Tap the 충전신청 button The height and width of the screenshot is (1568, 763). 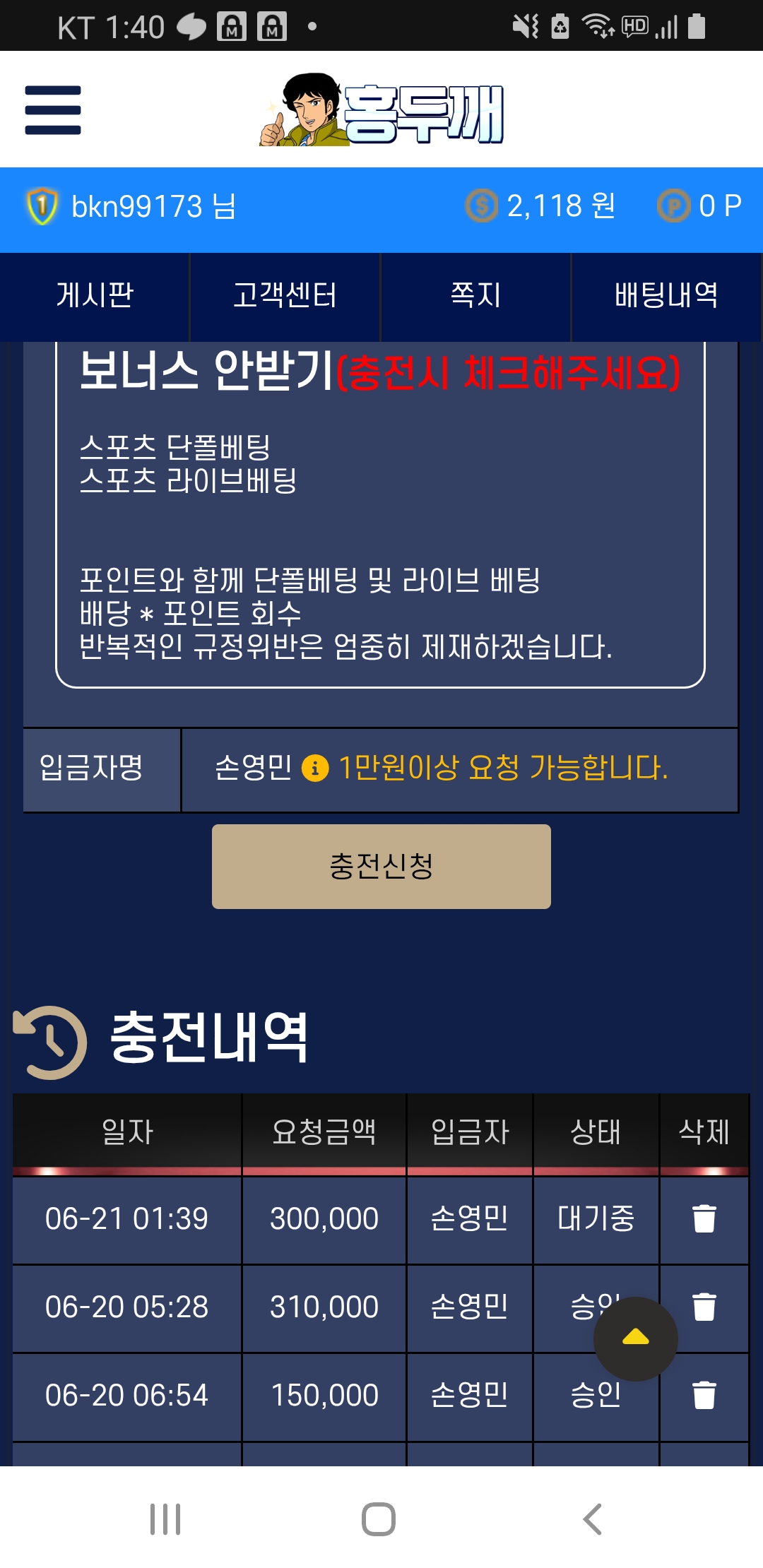click(381, 866)
